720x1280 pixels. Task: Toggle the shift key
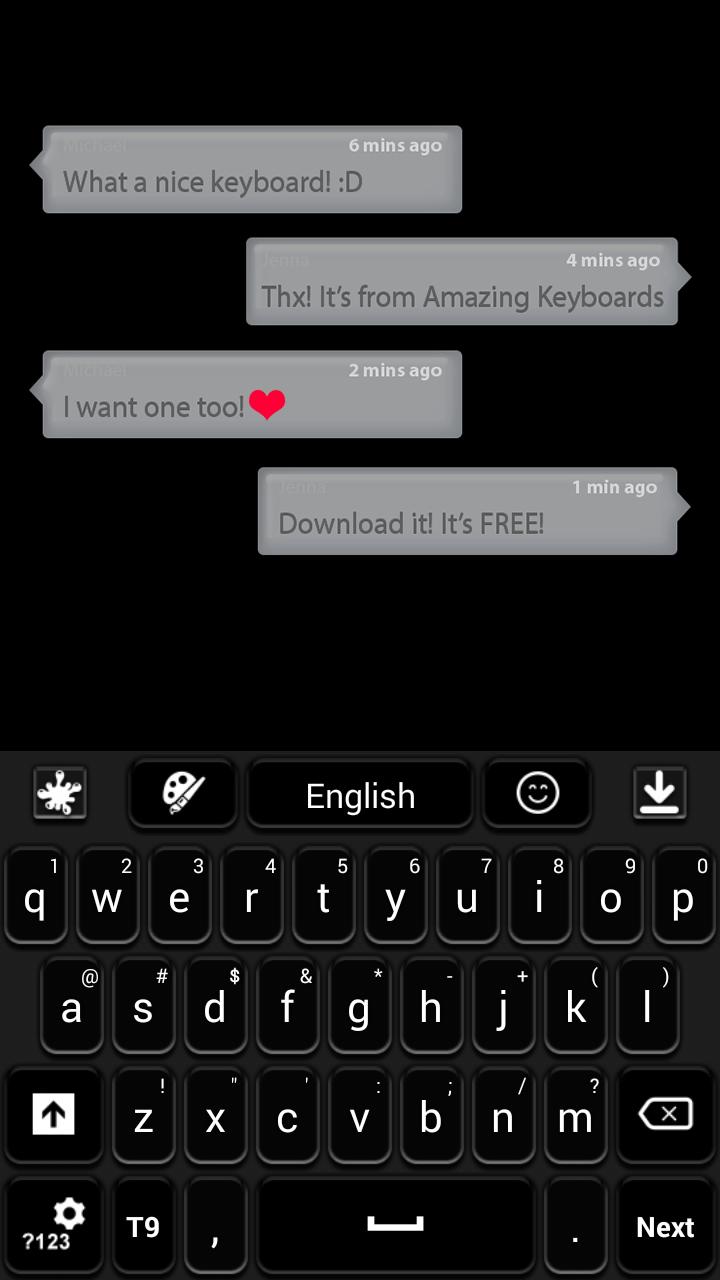[x=54, y=1114]
